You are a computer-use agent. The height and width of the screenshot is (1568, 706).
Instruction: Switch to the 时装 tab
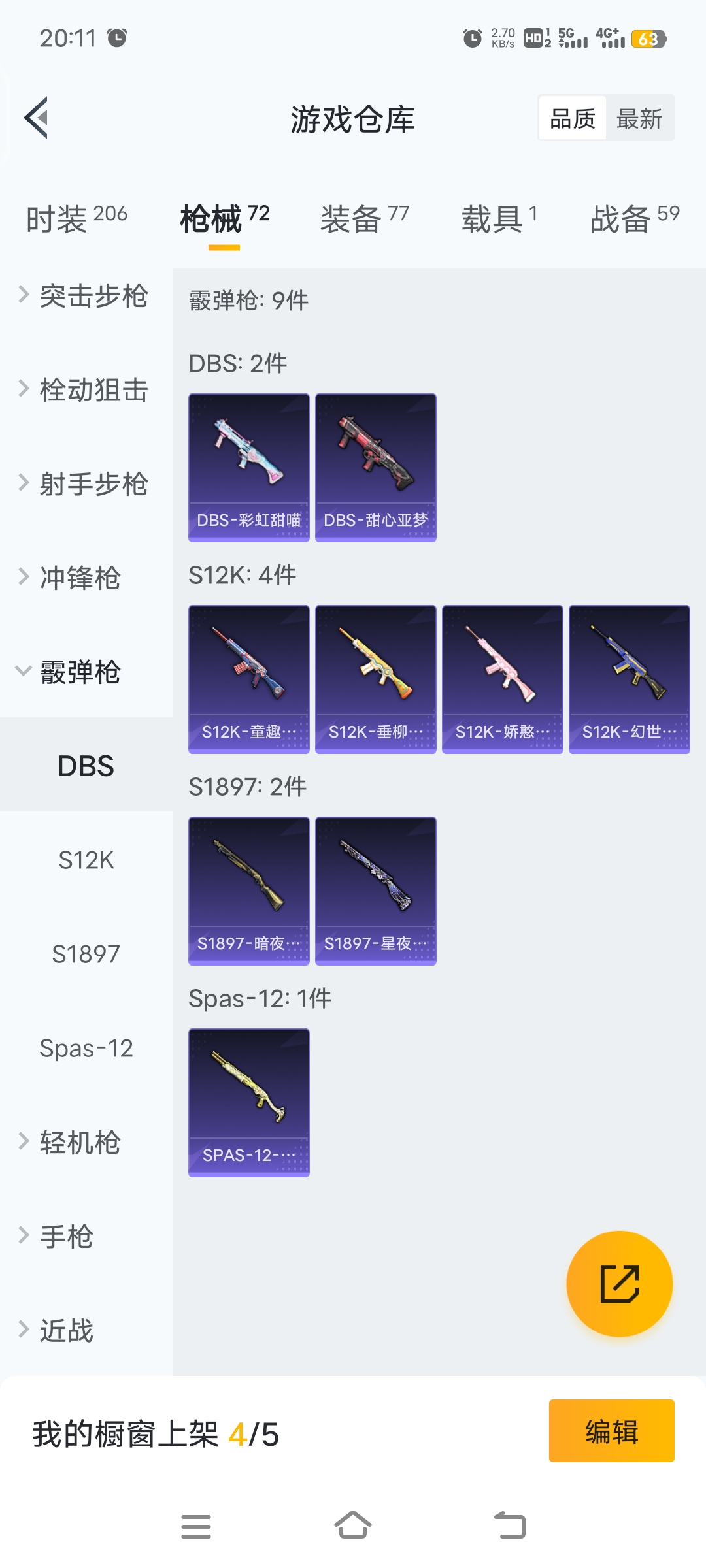point(76,219)
